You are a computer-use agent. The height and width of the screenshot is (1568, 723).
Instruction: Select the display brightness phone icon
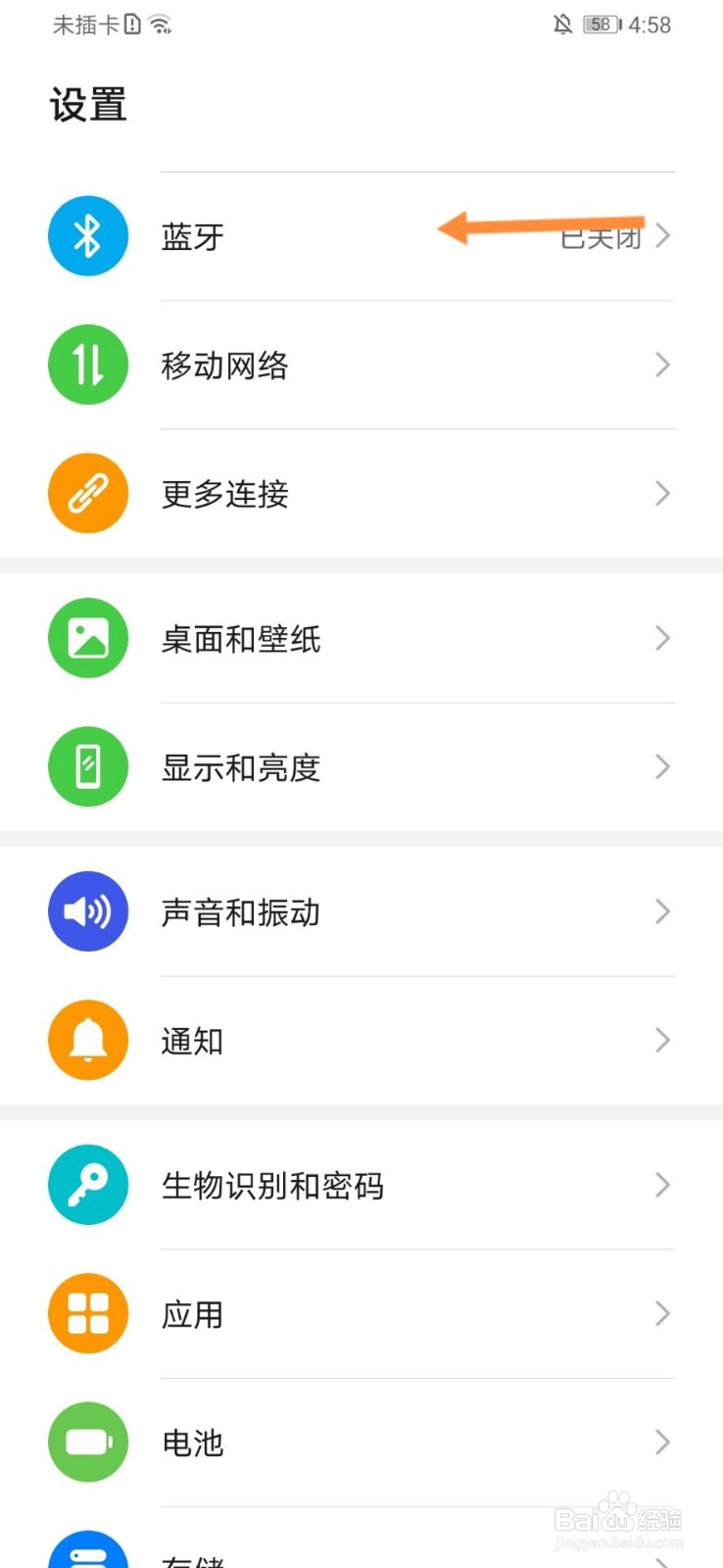(87, 767)
